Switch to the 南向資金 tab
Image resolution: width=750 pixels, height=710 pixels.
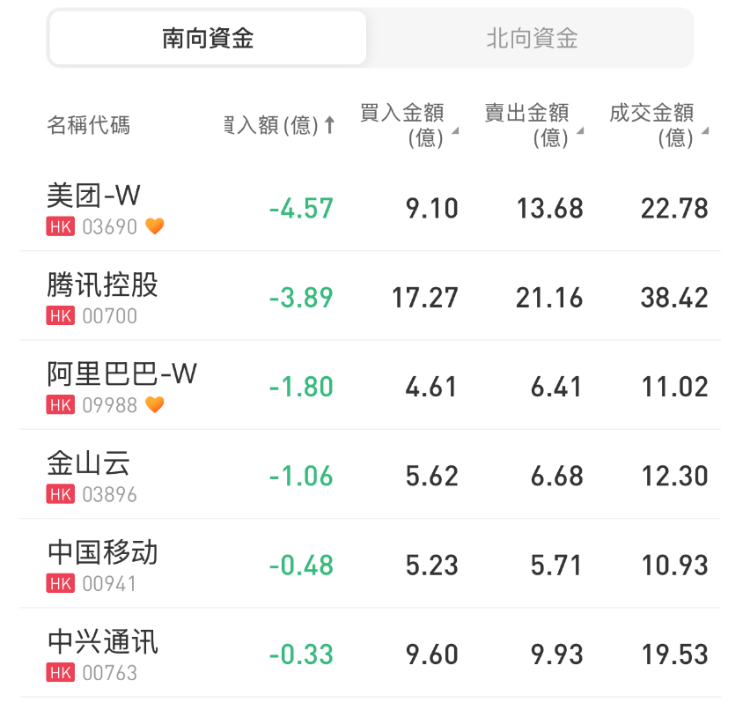(208, 39)
